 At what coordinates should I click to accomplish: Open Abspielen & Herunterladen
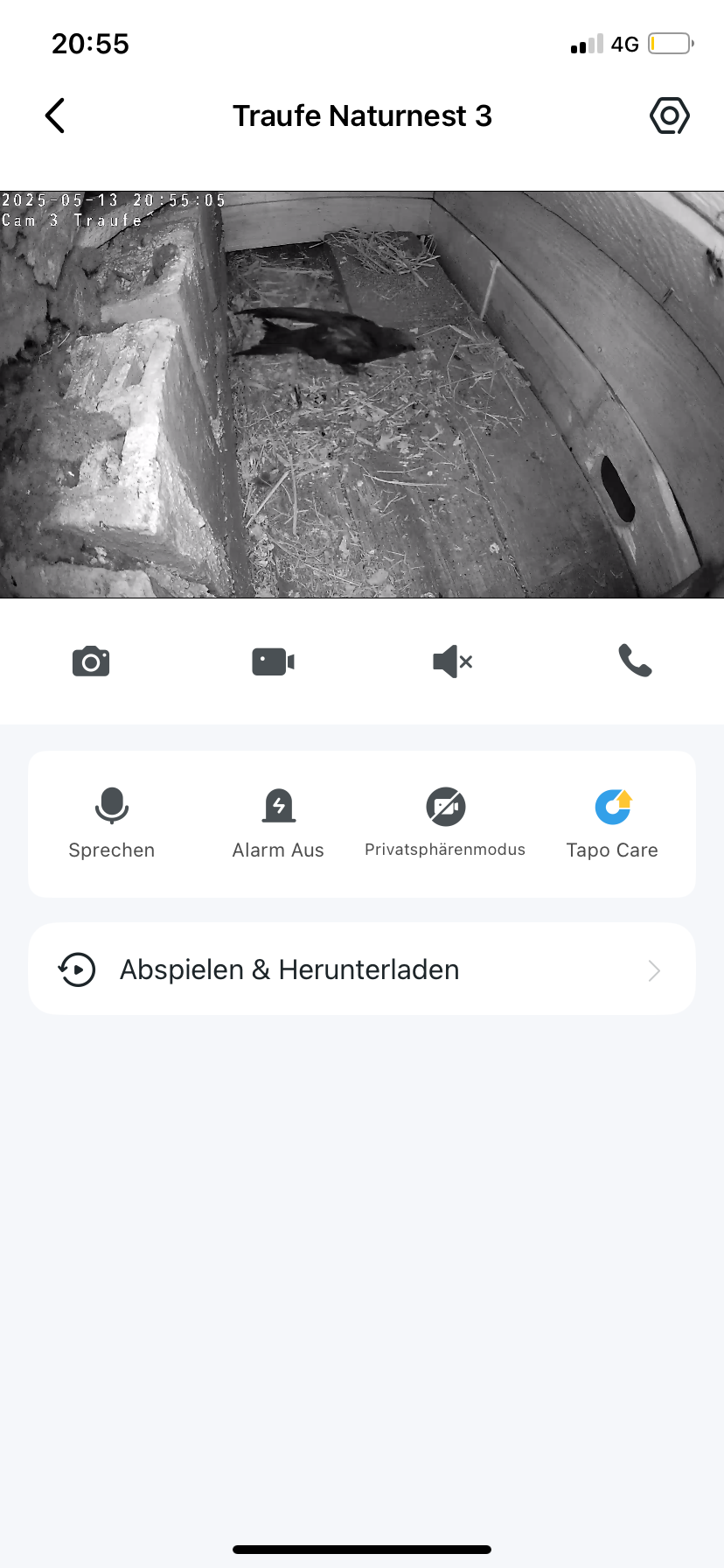(362, 969)
